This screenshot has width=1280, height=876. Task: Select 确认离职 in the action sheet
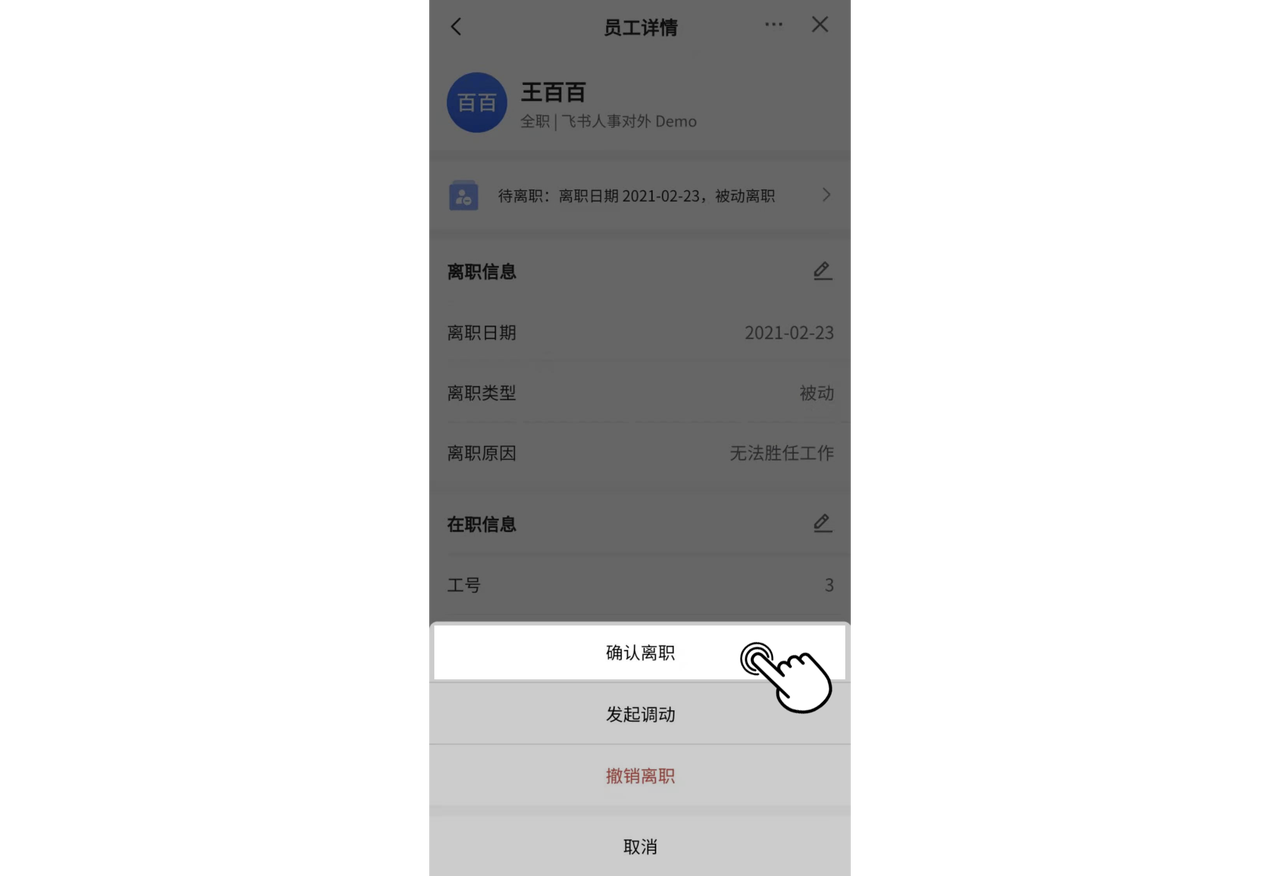coord(640,653)
